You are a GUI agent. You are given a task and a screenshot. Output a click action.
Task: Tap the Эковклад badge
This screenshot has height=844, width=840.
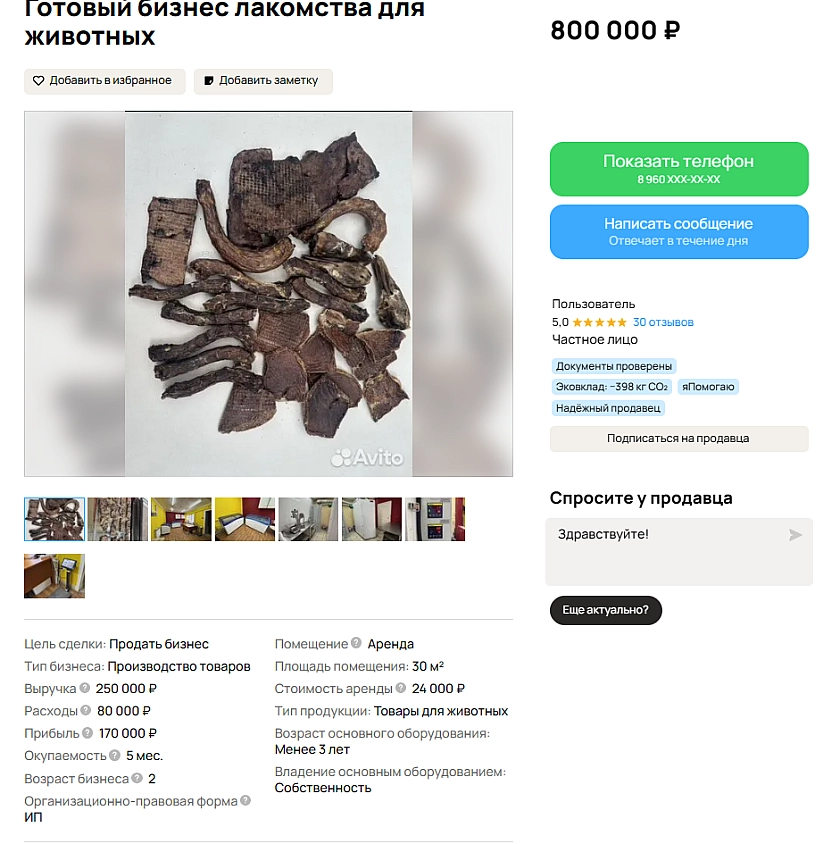pyautogui.click(x=612, y=387)
